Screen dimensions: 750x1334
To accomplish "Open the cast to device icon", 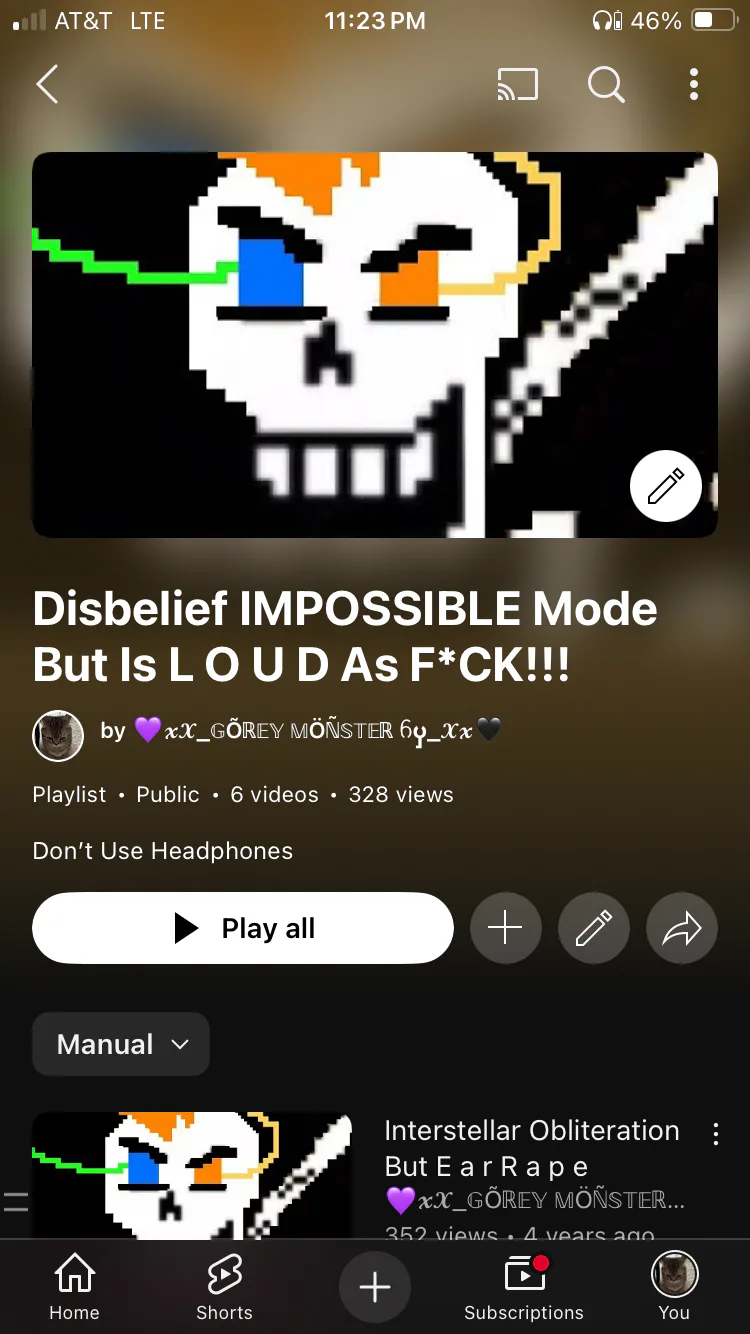I will point(517,85).
